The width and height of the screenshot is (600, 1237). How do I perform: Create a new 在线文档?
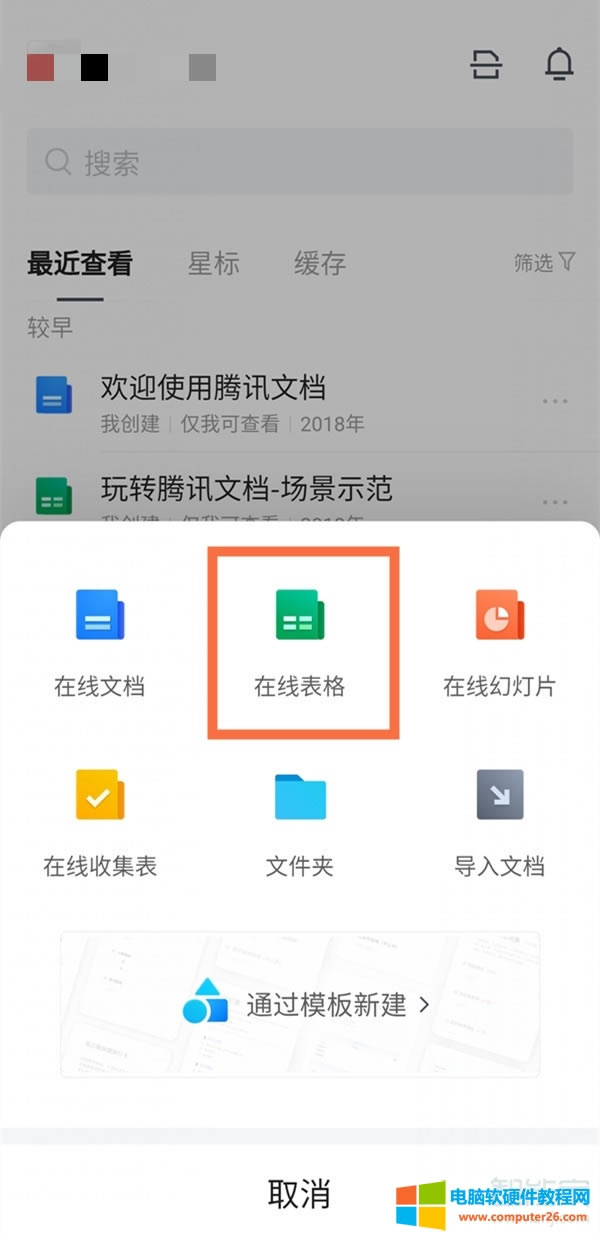100,640
